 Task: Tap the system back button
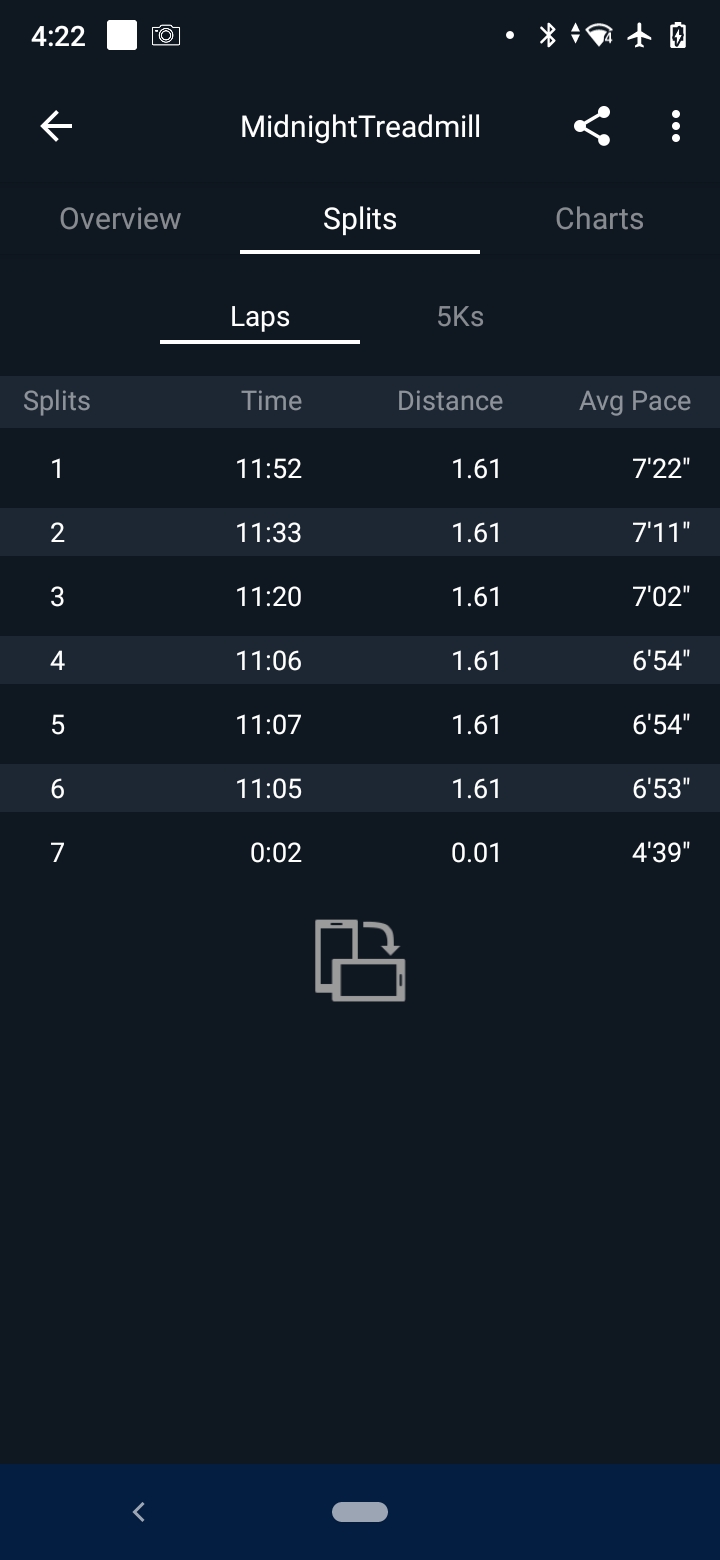click(139, 1512)
